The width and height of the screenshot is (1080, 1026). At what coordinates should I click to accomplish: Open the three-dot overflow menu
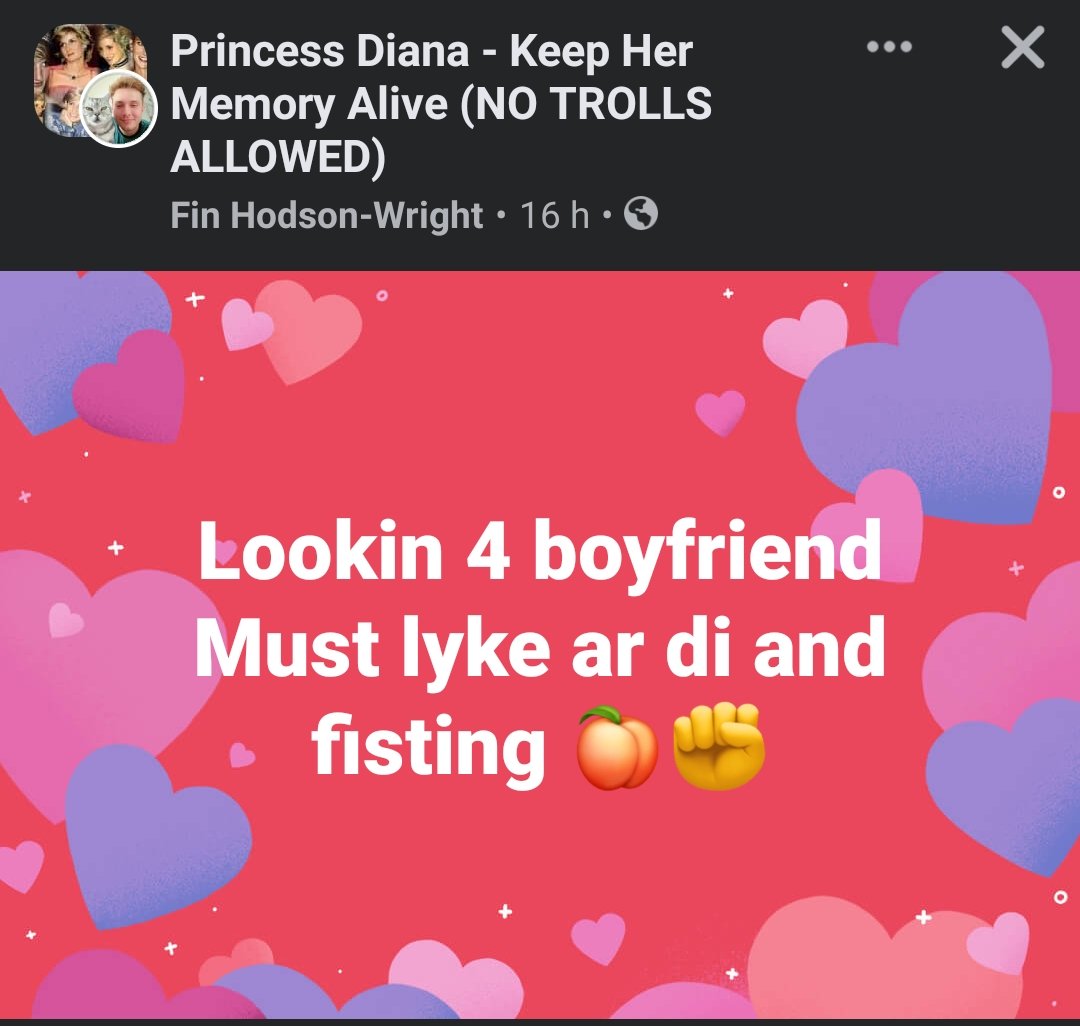point(889,47)
